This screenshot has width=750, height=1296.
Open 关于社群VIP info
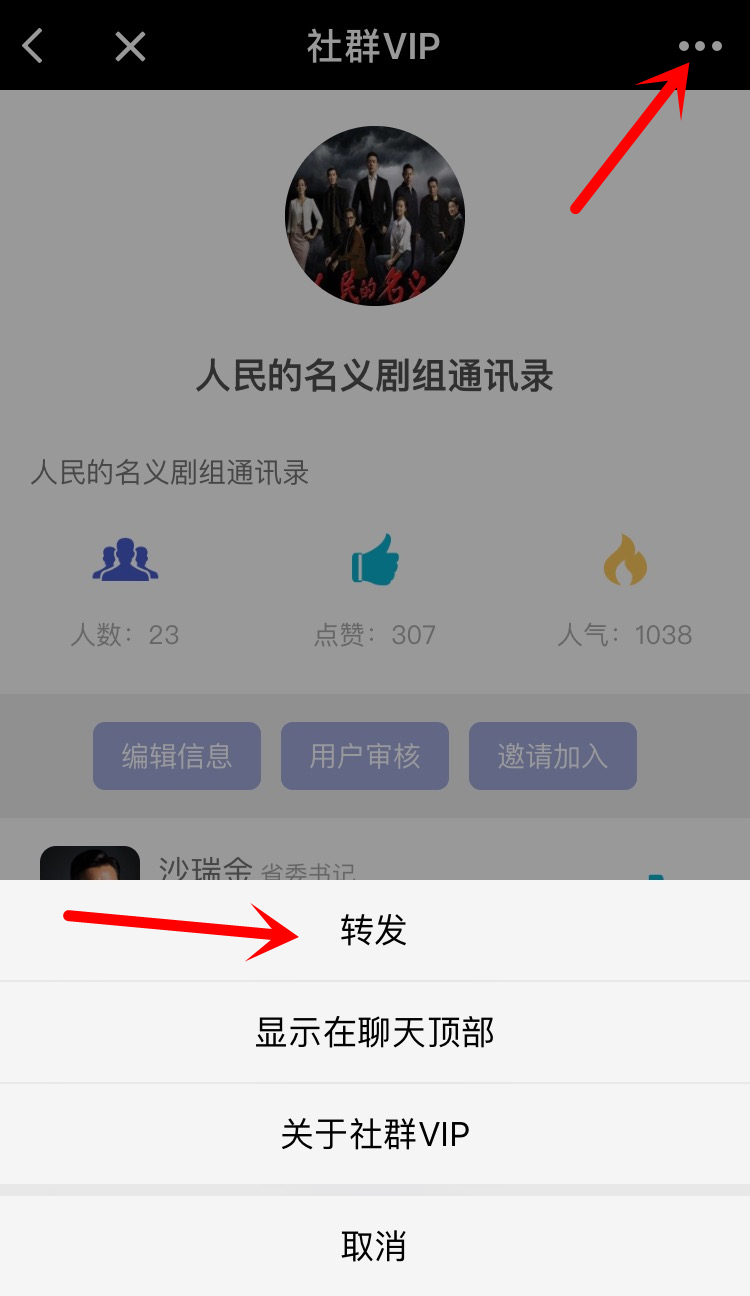pyautogui.click(x=374, y=1134)
